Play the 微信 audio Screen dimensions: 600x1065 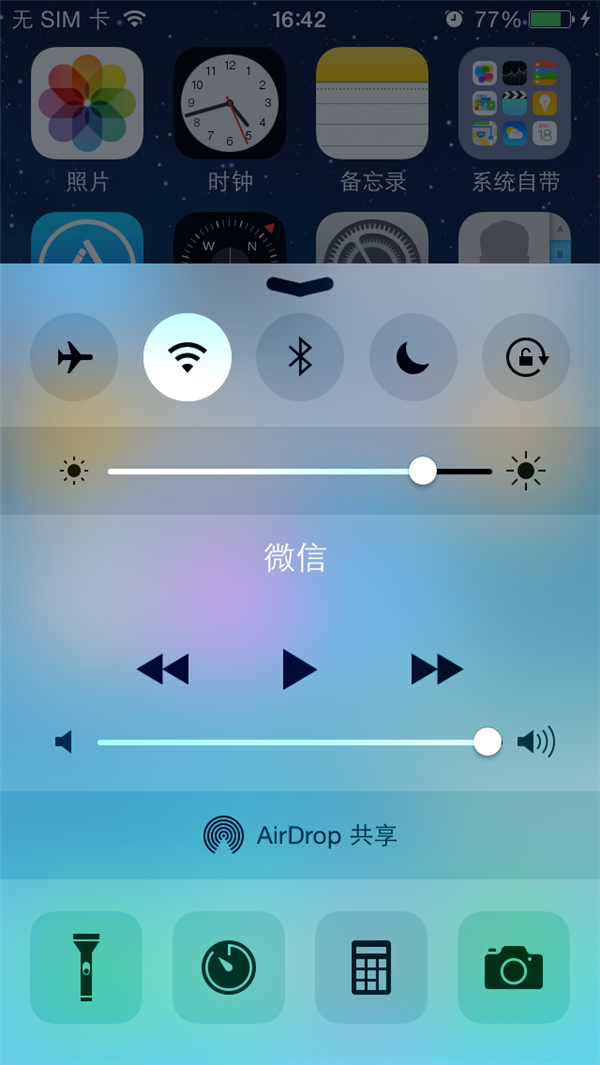[299, 669]
